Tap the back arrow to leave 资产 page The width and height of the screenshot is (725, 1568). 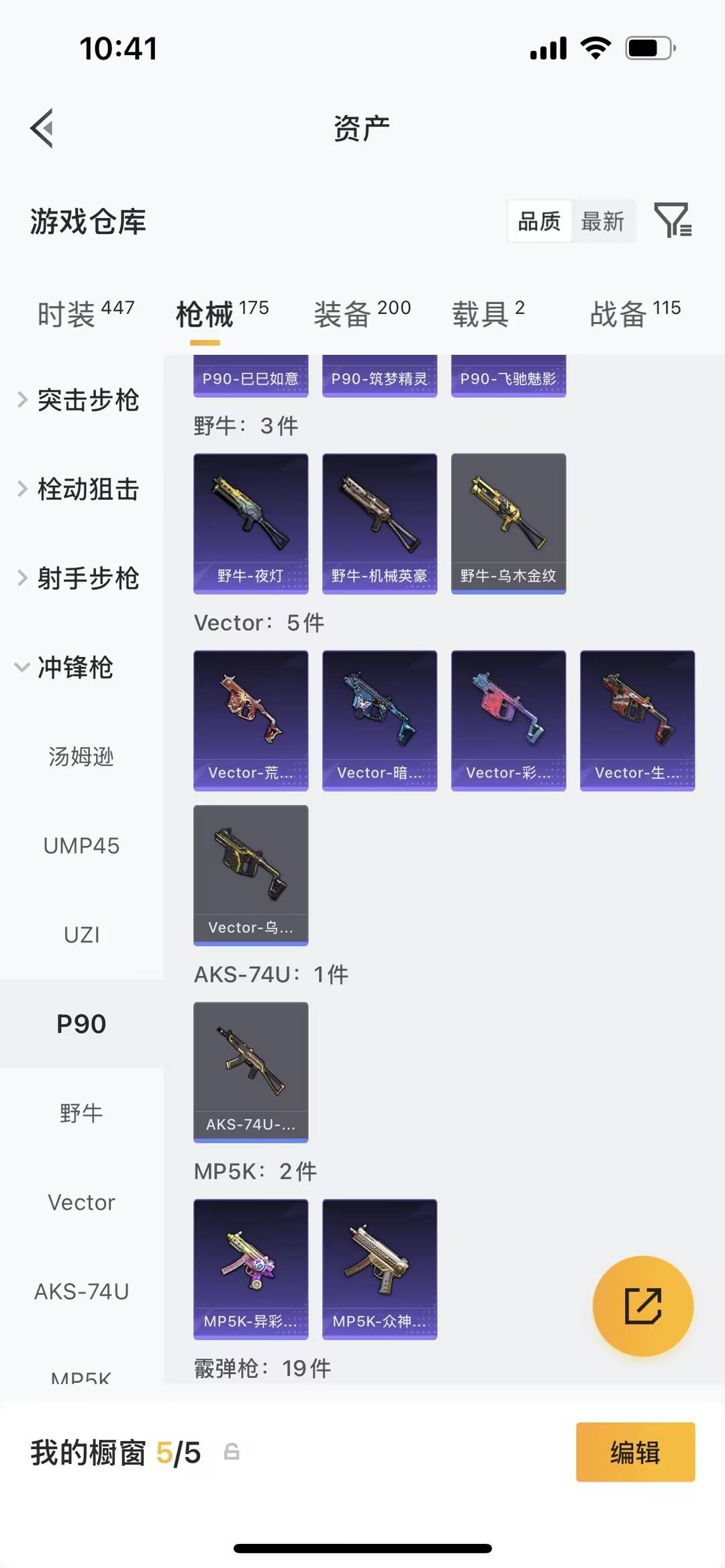(42, 128)
